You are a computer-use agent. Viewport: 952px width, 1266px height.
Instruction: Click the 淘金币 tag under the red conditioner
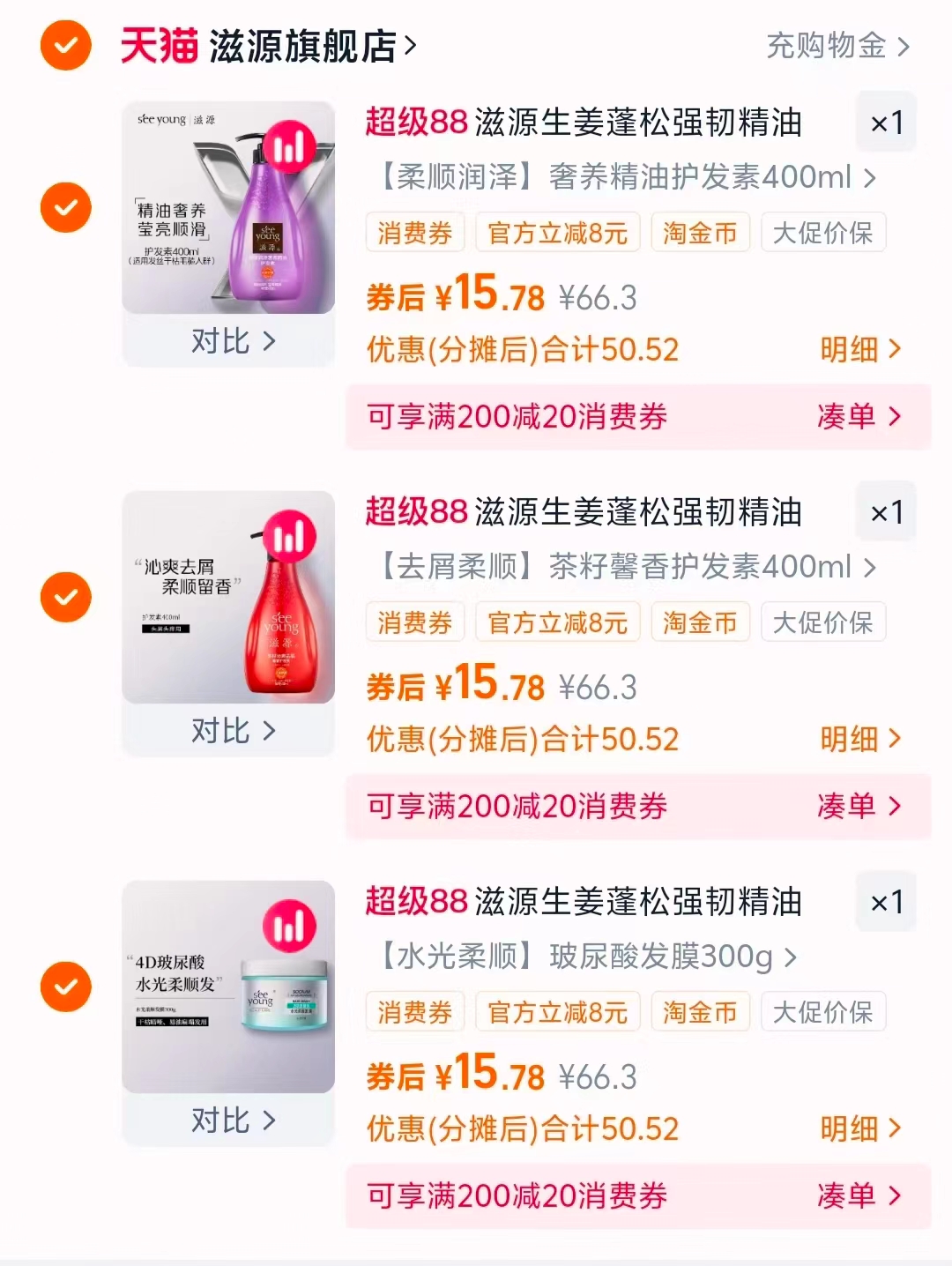(x=700, y=622)
